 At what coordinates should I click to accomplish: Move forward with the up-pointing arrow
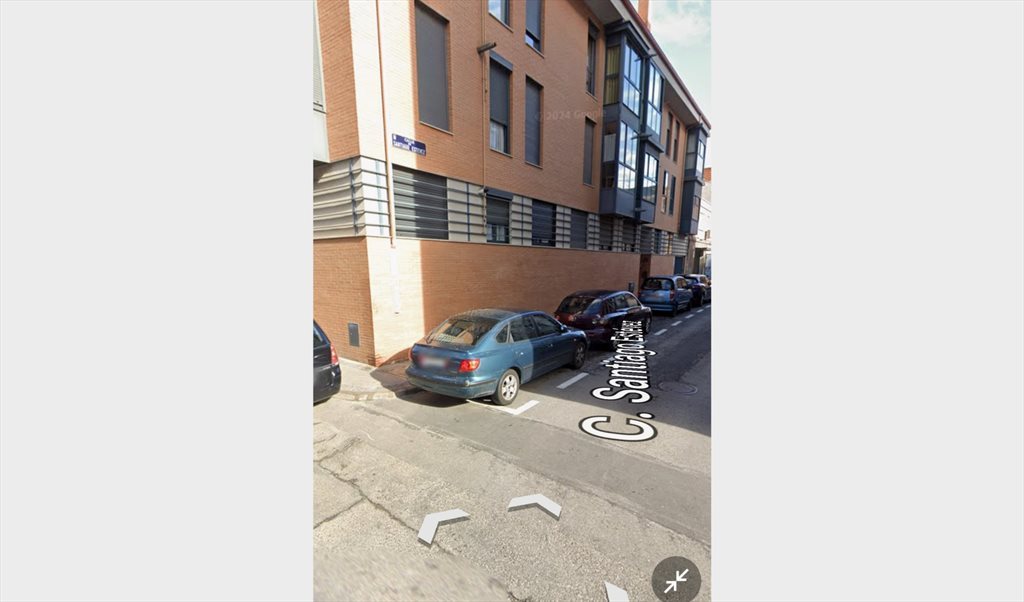[x=535, y=504]
